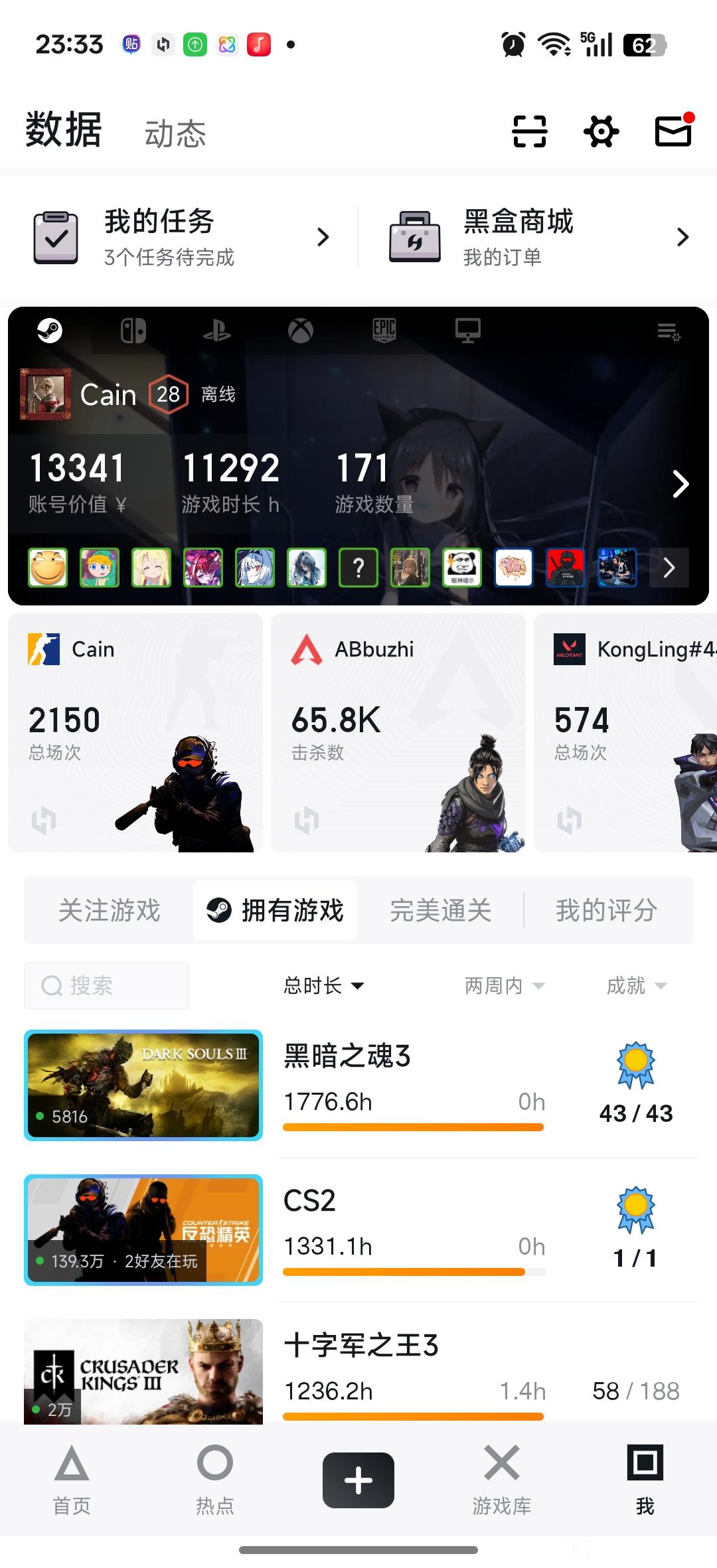This screenshot has width=717, height=1568.
Task: Sort games by 总时长
Action: pyautogui.click(x=323, y=985)
